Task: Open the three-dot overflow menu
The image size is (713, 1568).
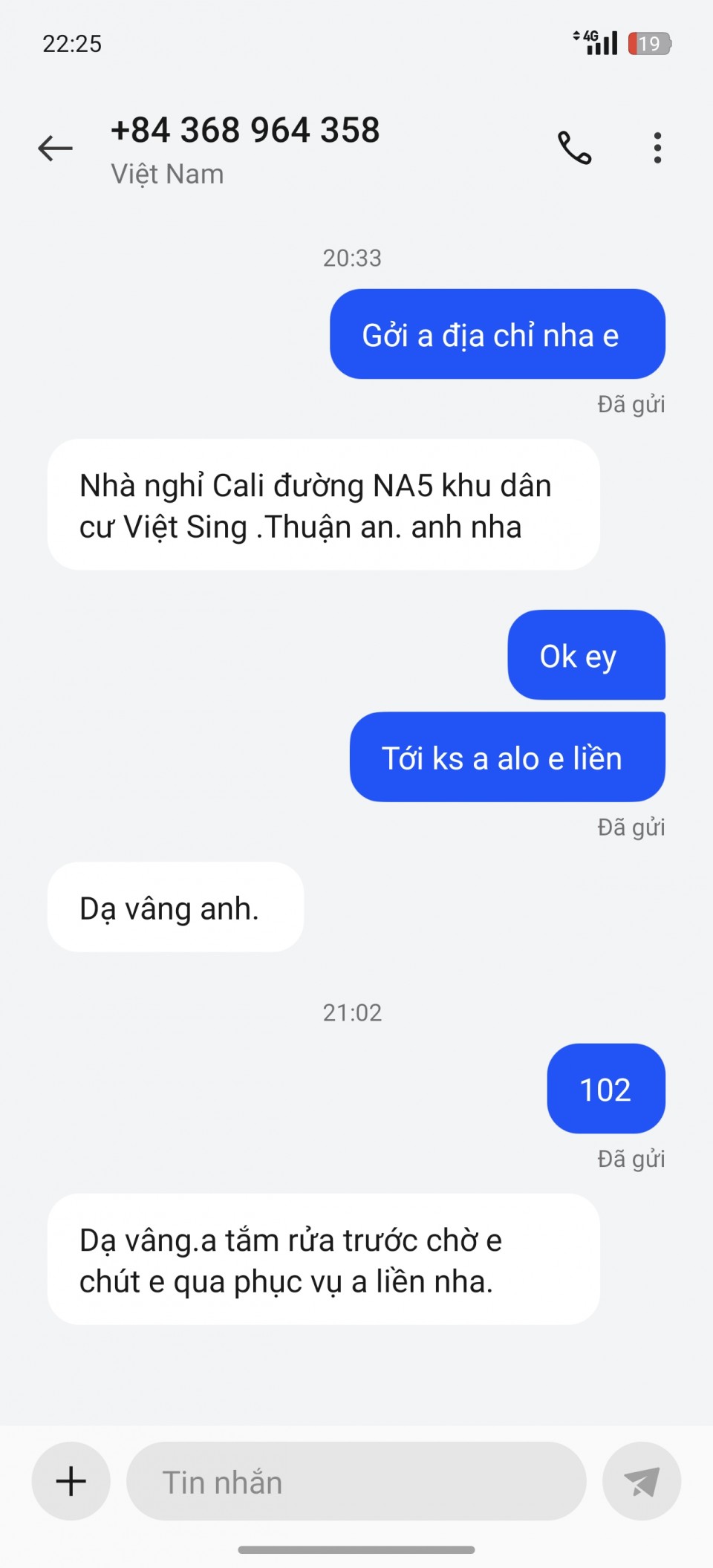Action: (657, 148)
